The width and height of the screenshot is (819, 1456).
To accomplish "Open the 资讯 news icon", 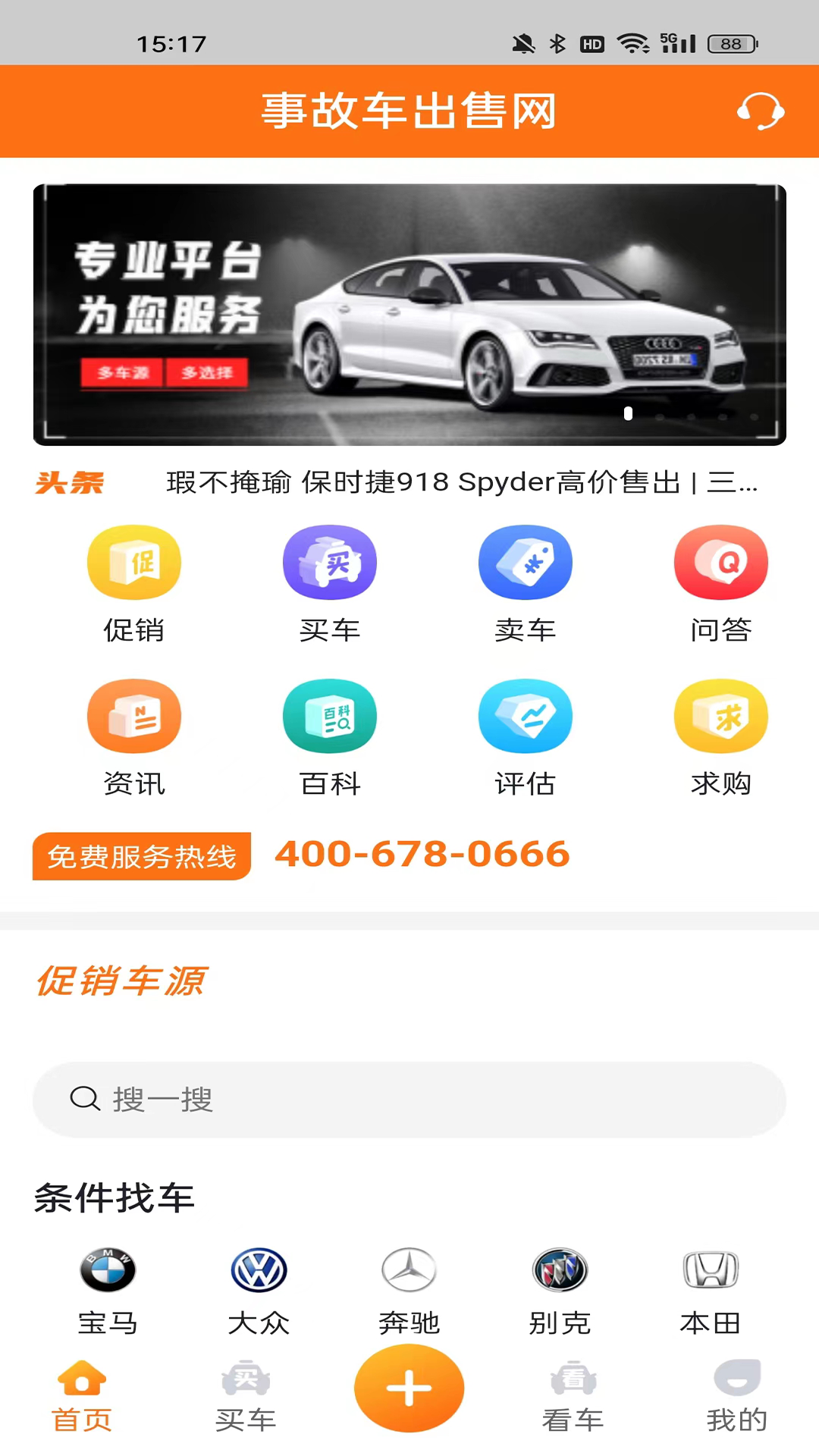I will tap(134, 716).
